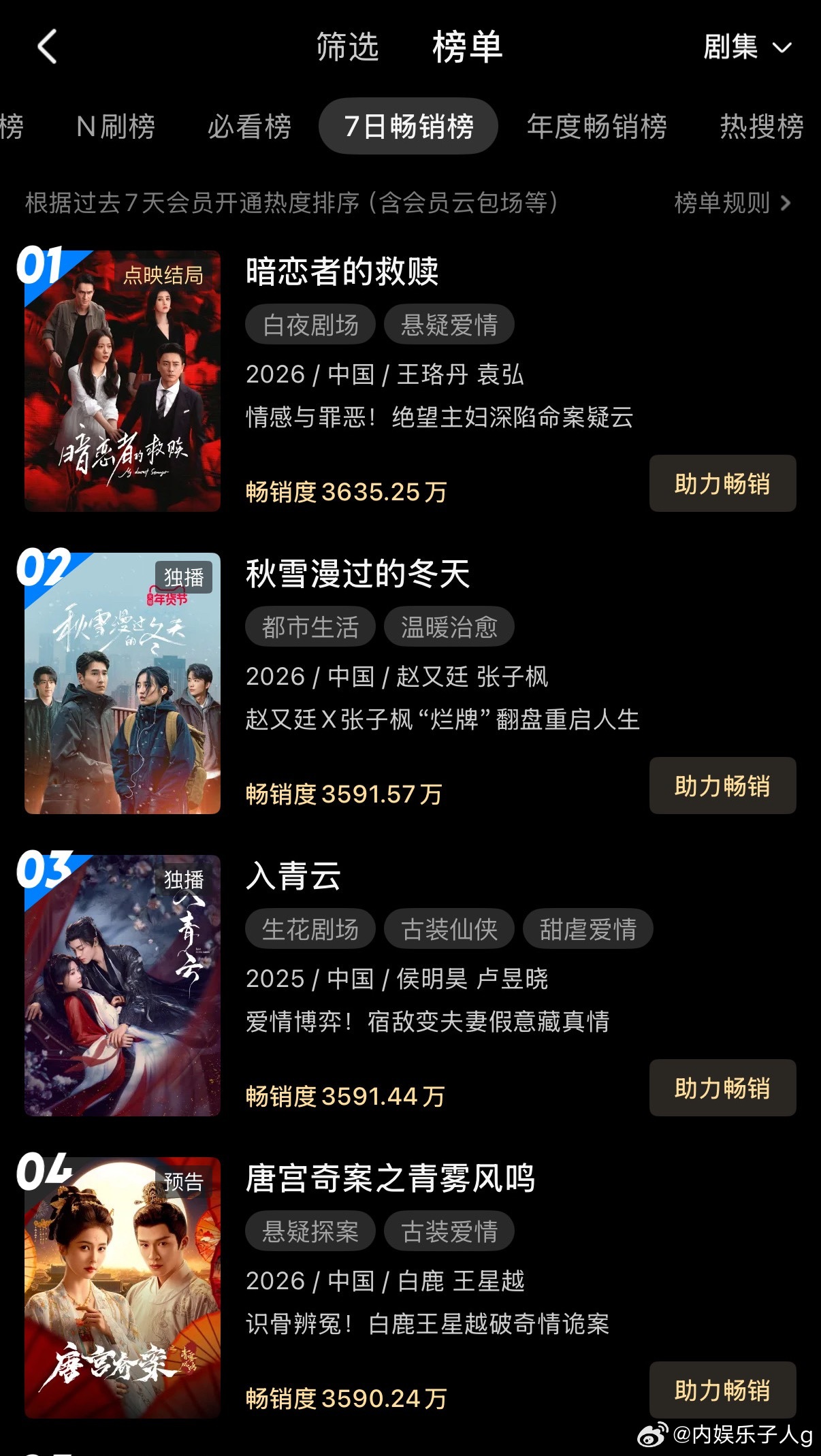821x1456 pixels.
Task: Hit 助力畅销 for 入青云
Action: point(722,1088)
